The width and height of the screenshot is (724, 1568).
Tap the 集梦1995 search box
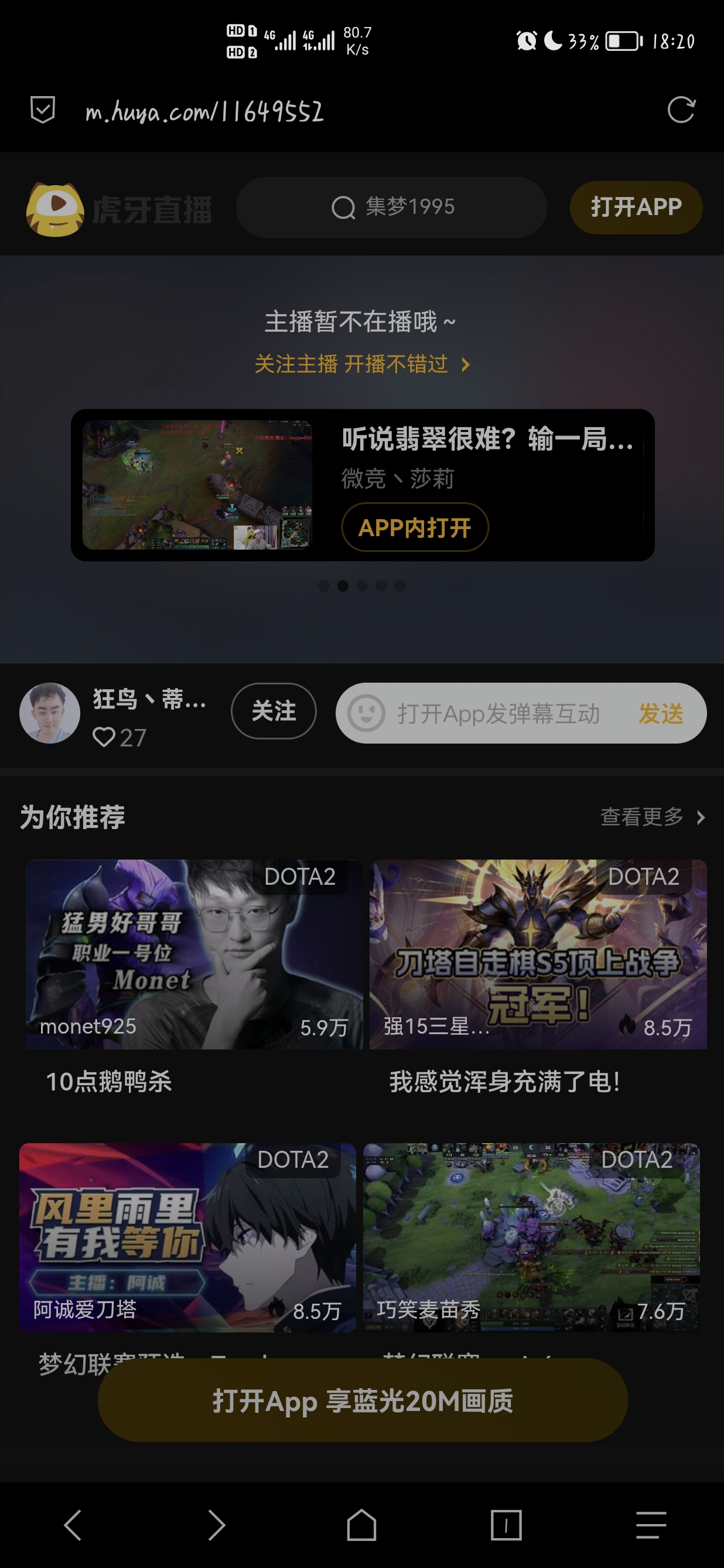click(391, 207)
